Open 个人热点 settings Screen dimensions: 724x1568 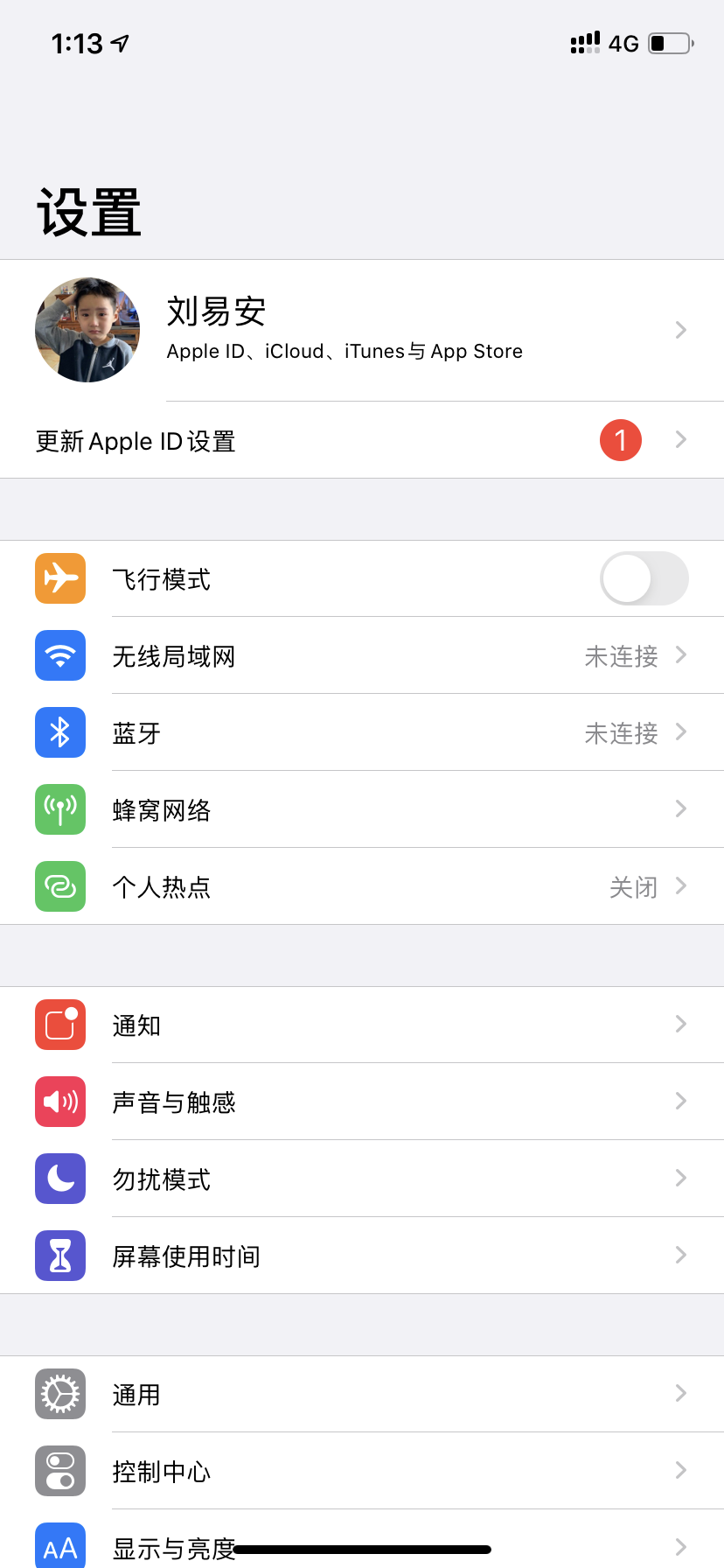tap(362, 886)
